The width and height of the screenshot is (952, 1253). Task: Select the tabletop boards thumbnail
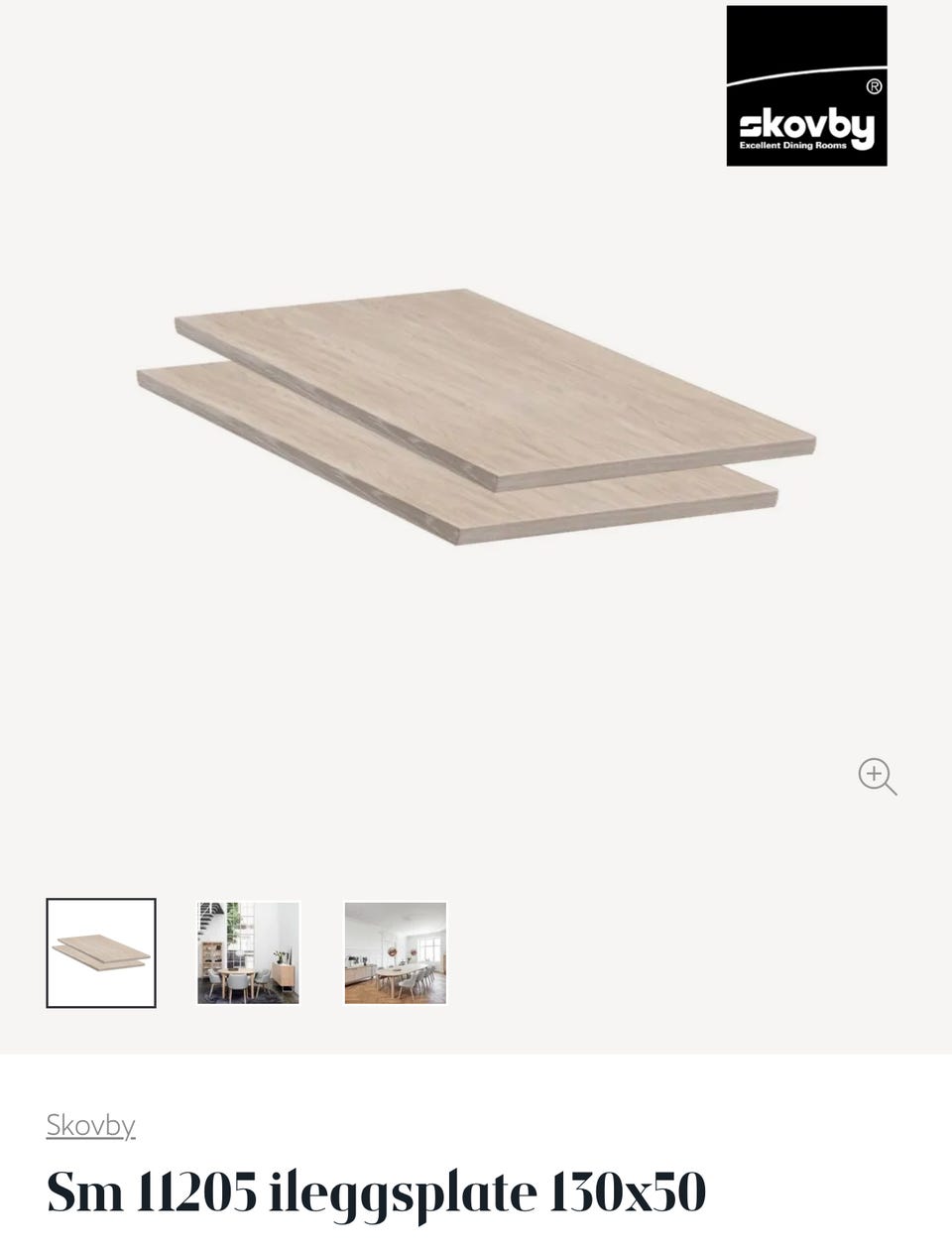pos(101,952)
